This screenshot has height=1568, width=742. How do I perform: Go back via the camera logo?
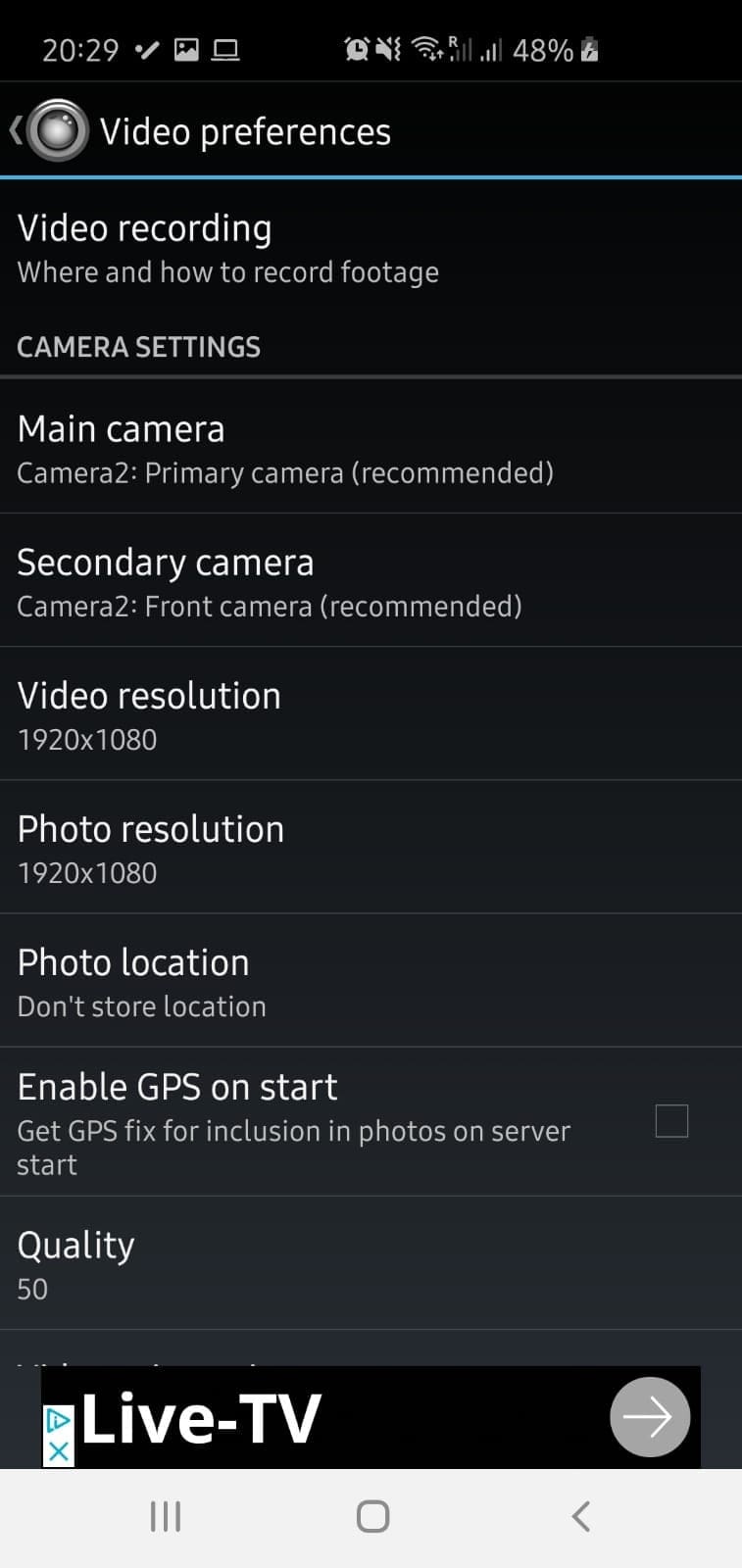49,130
